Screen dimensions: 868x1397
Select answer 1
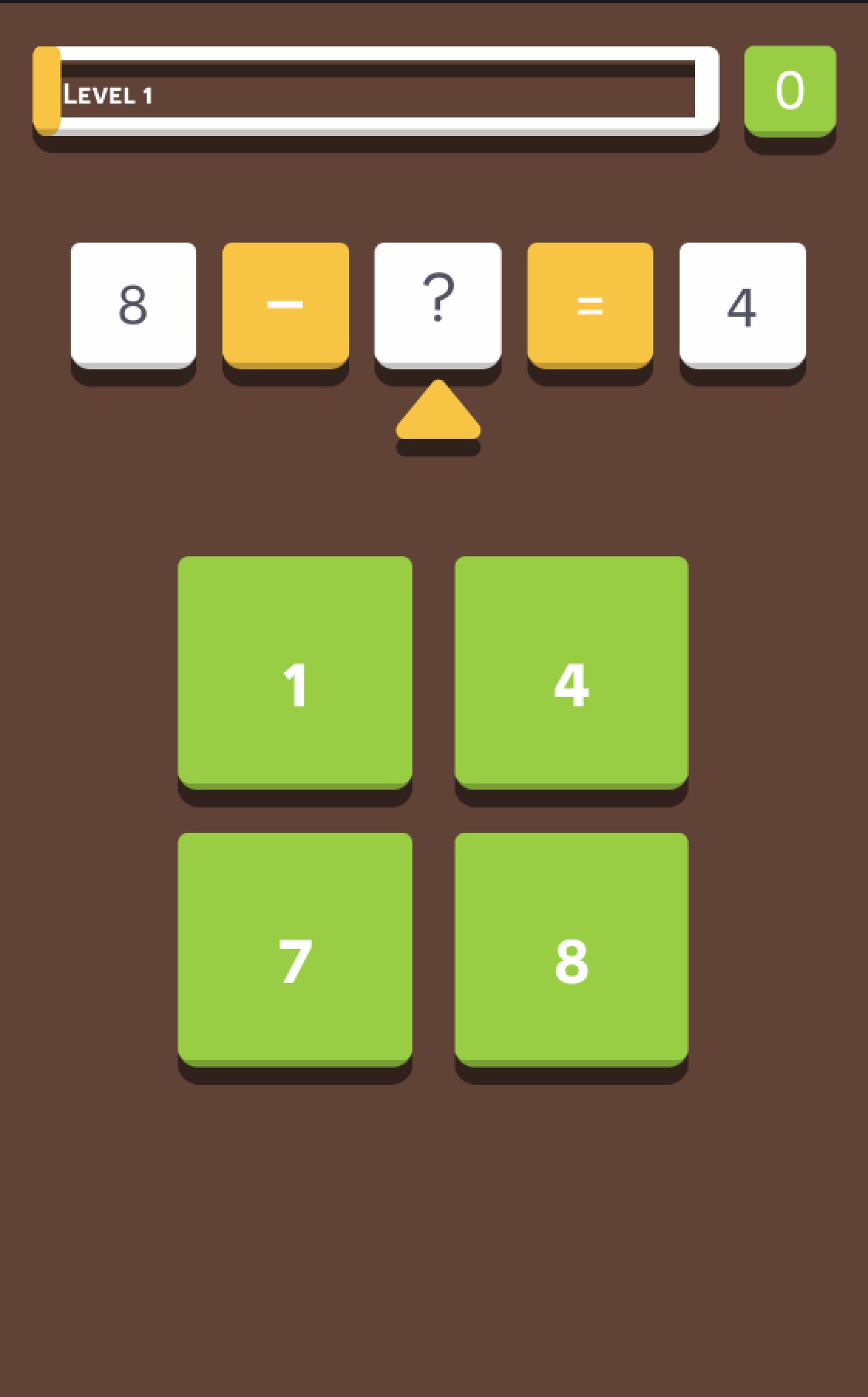click(295, 672)
